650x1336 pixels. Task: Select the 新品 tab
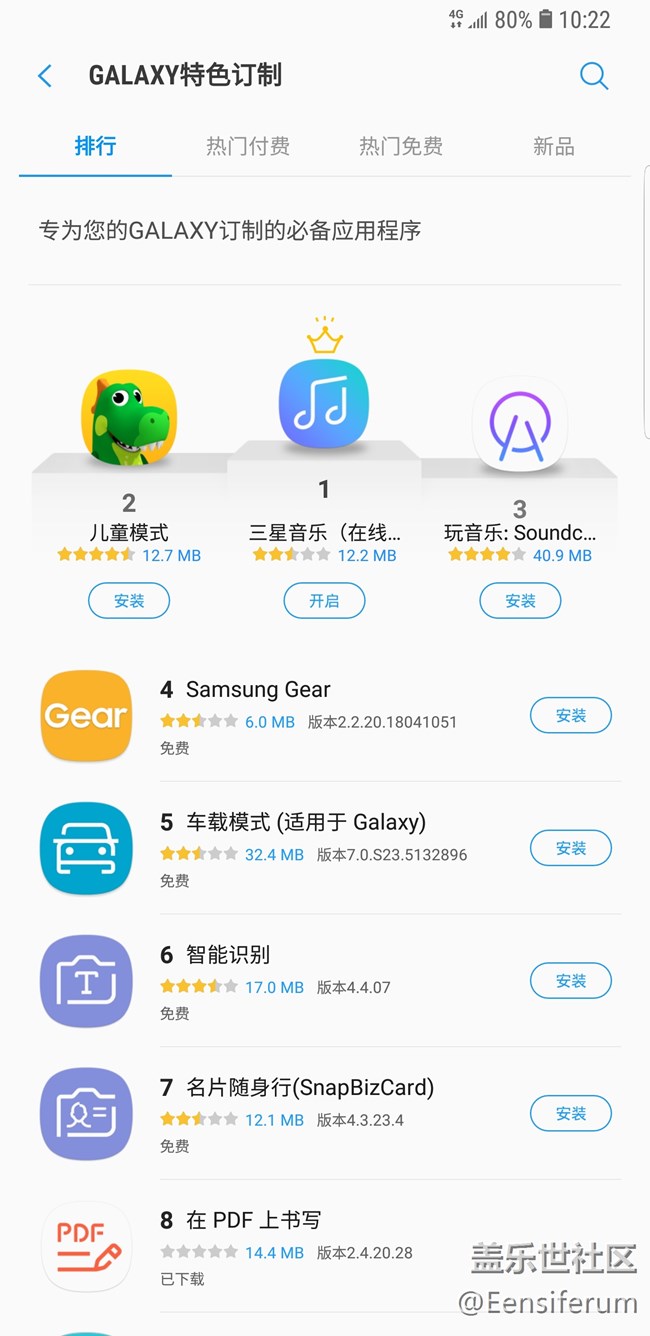(553, 147)
